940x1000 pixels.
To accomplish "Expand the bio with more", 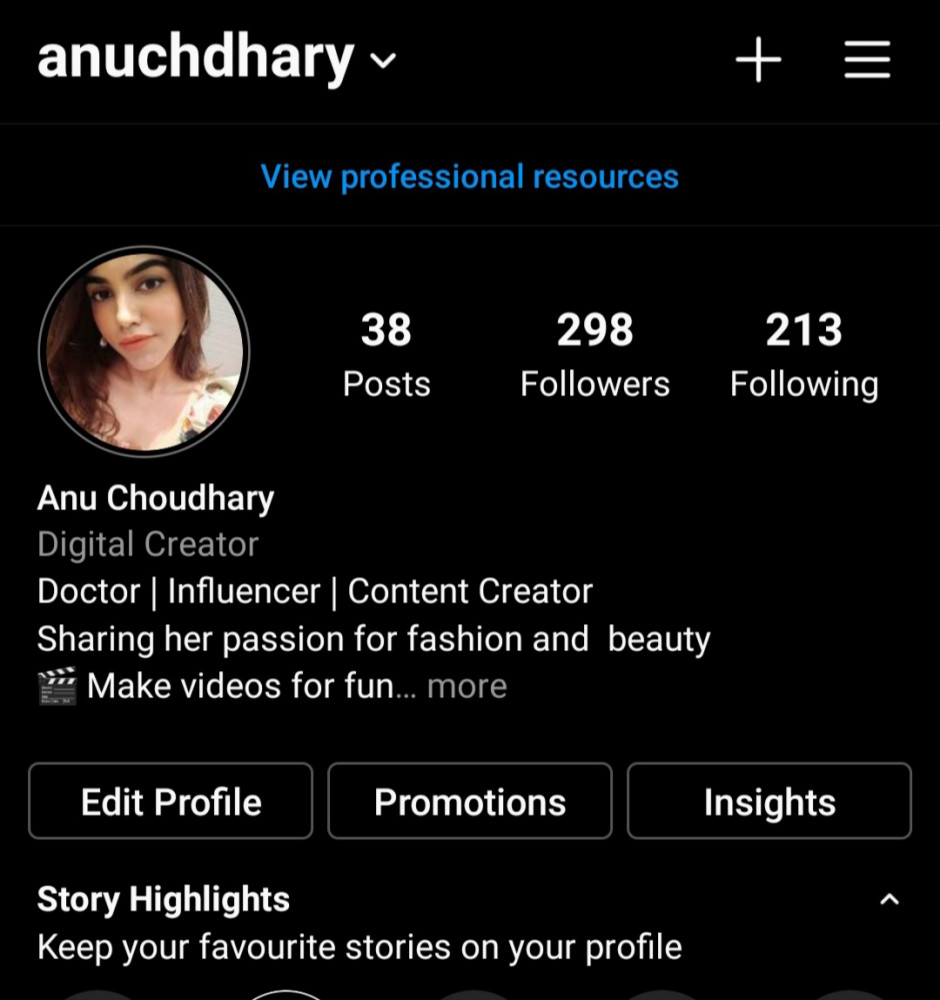I will [467, 687].
